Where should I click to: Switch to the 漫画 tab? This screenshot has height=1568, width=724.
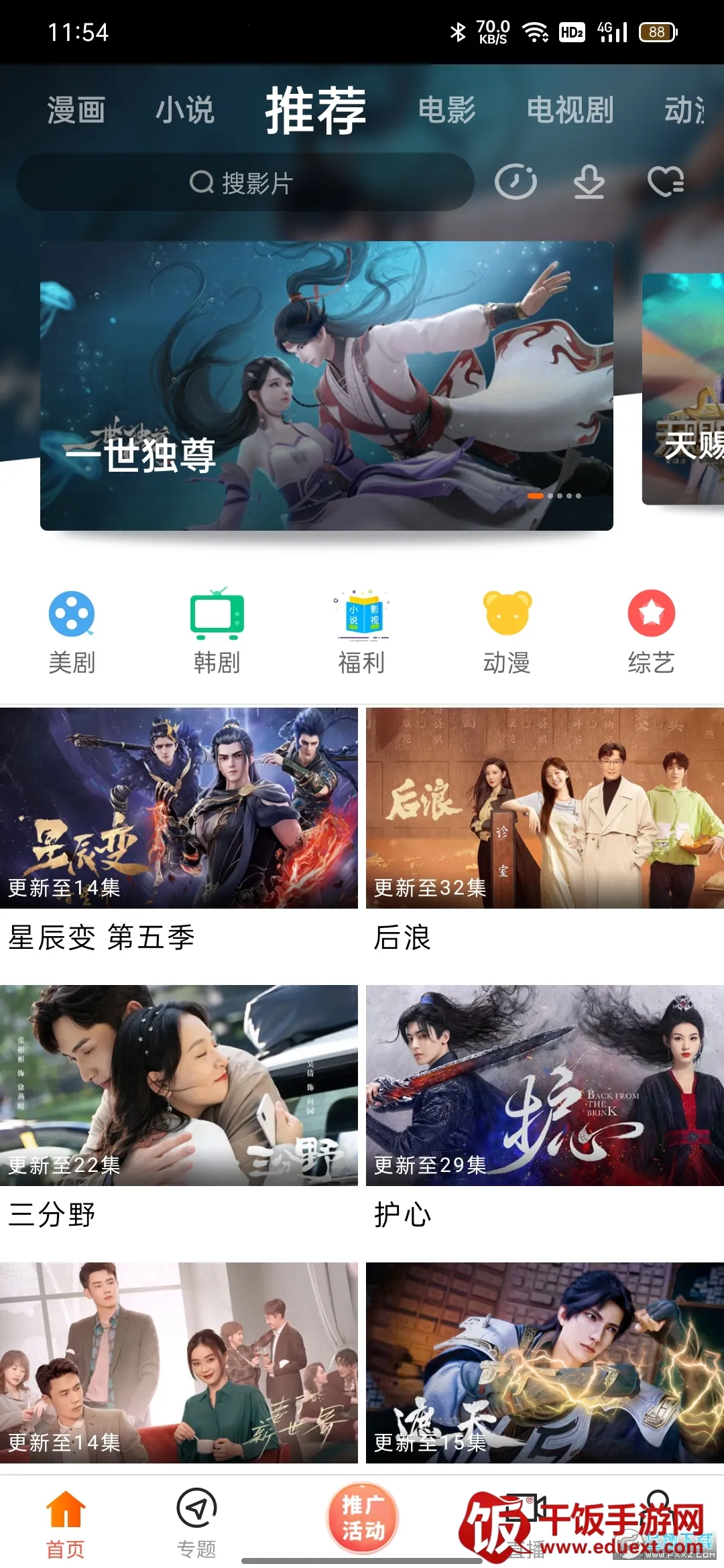(x=76, y=111)
